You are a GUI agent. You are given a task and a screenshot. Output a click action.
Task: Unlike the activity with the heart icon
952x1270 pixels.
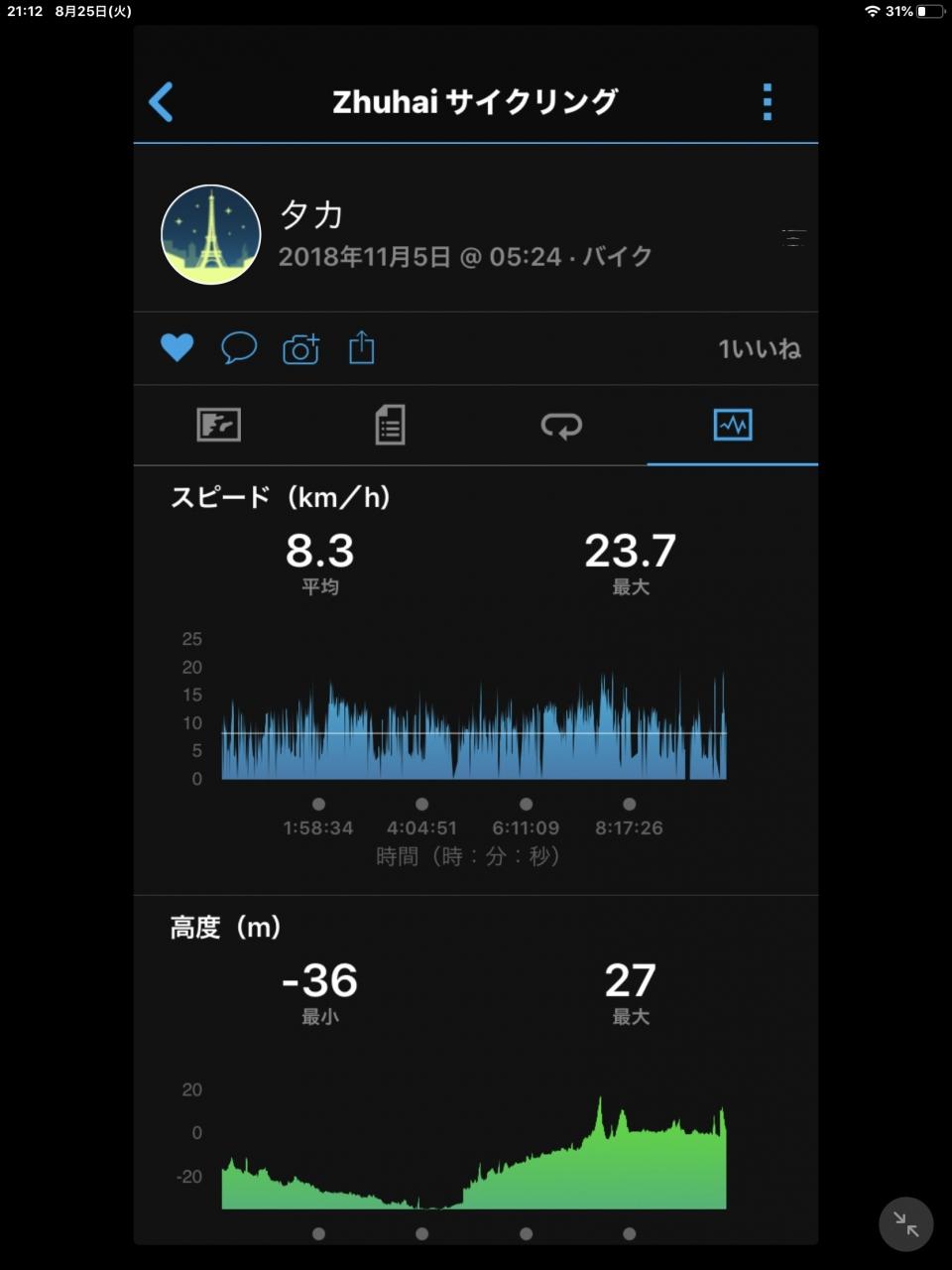(x=177, y=347)
